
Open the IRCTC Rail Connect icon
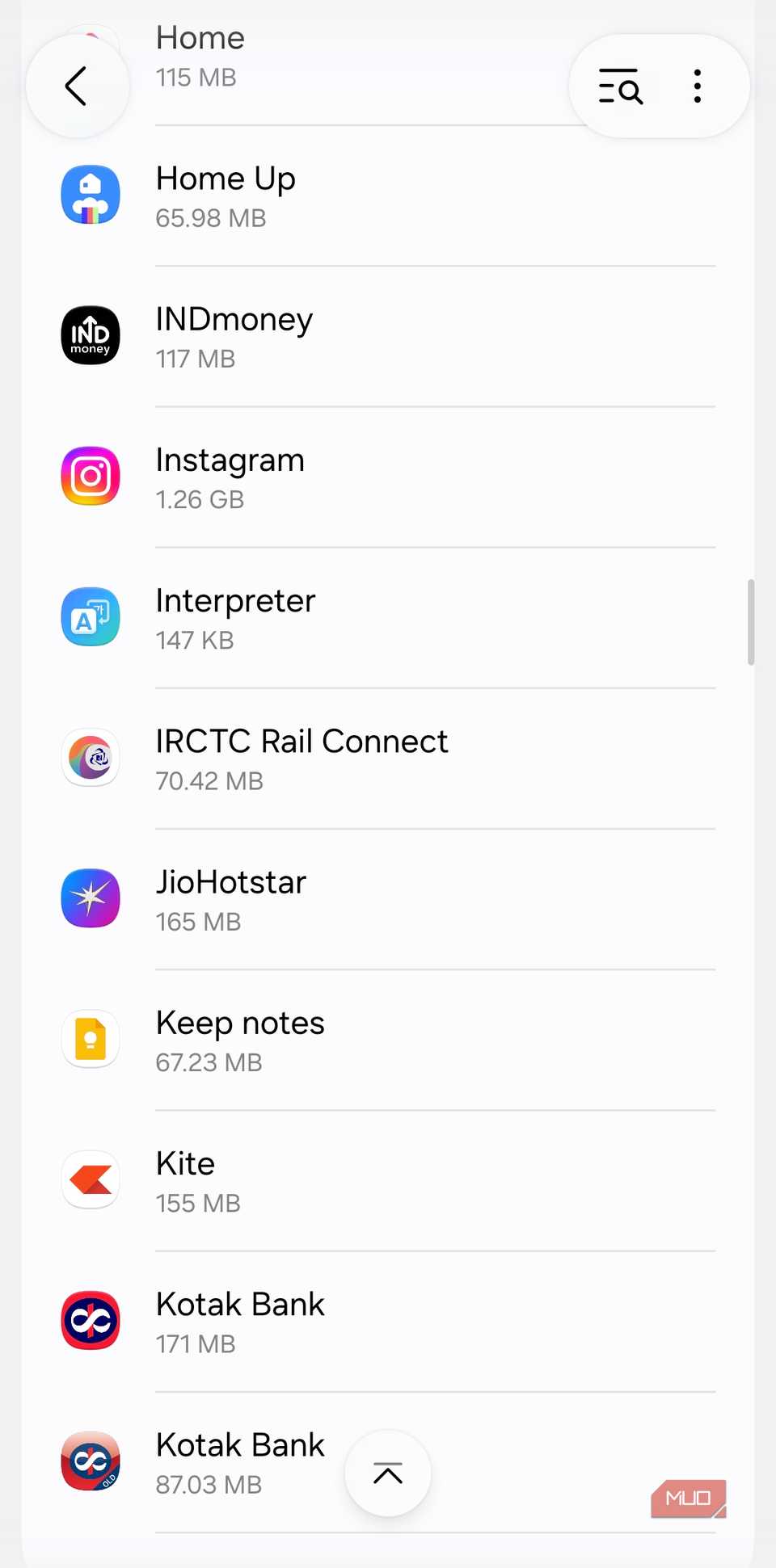pyautogui.click(x=91, y=757)
